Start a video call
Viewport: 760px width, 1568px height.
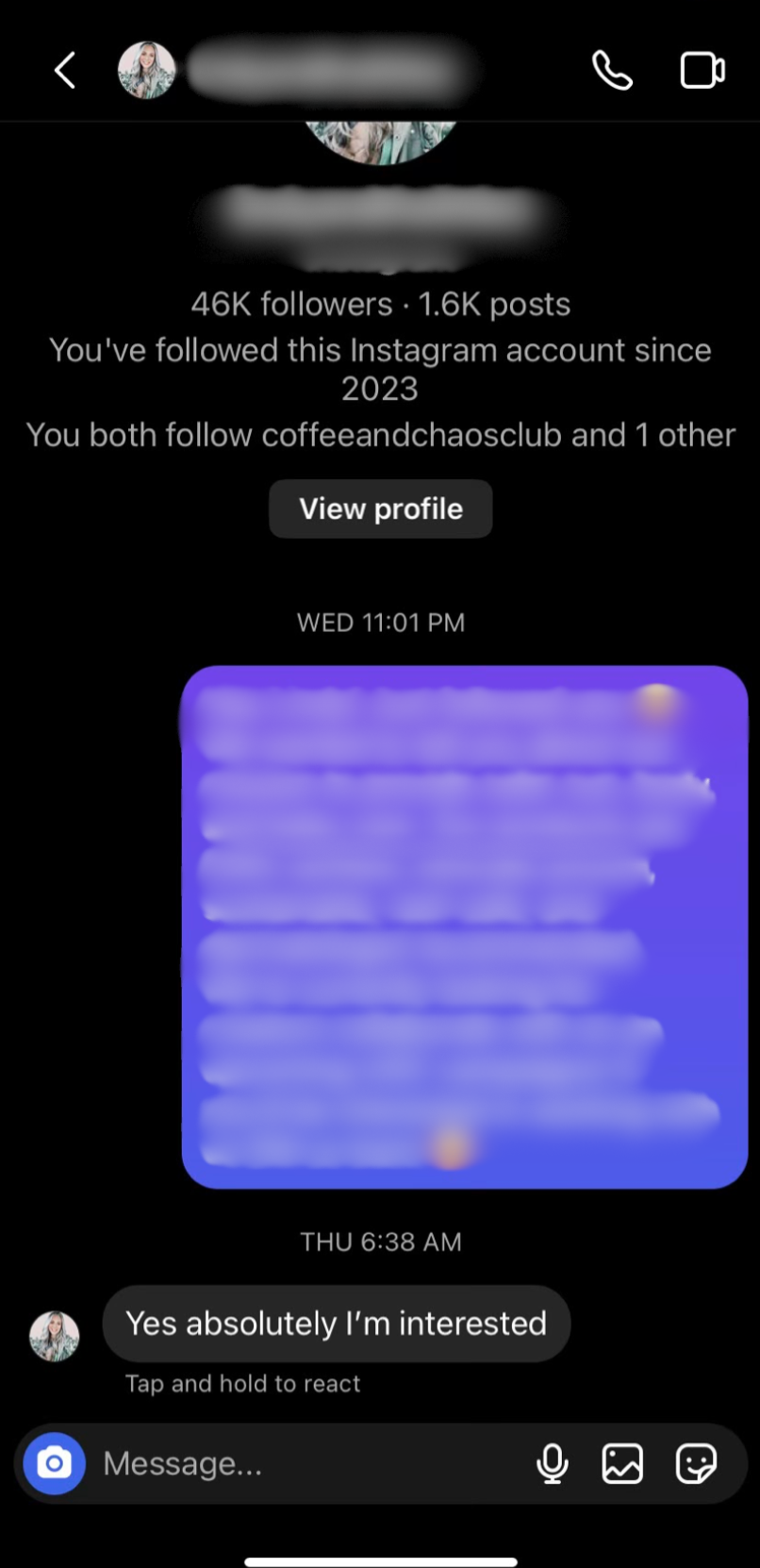pos(702,71)
